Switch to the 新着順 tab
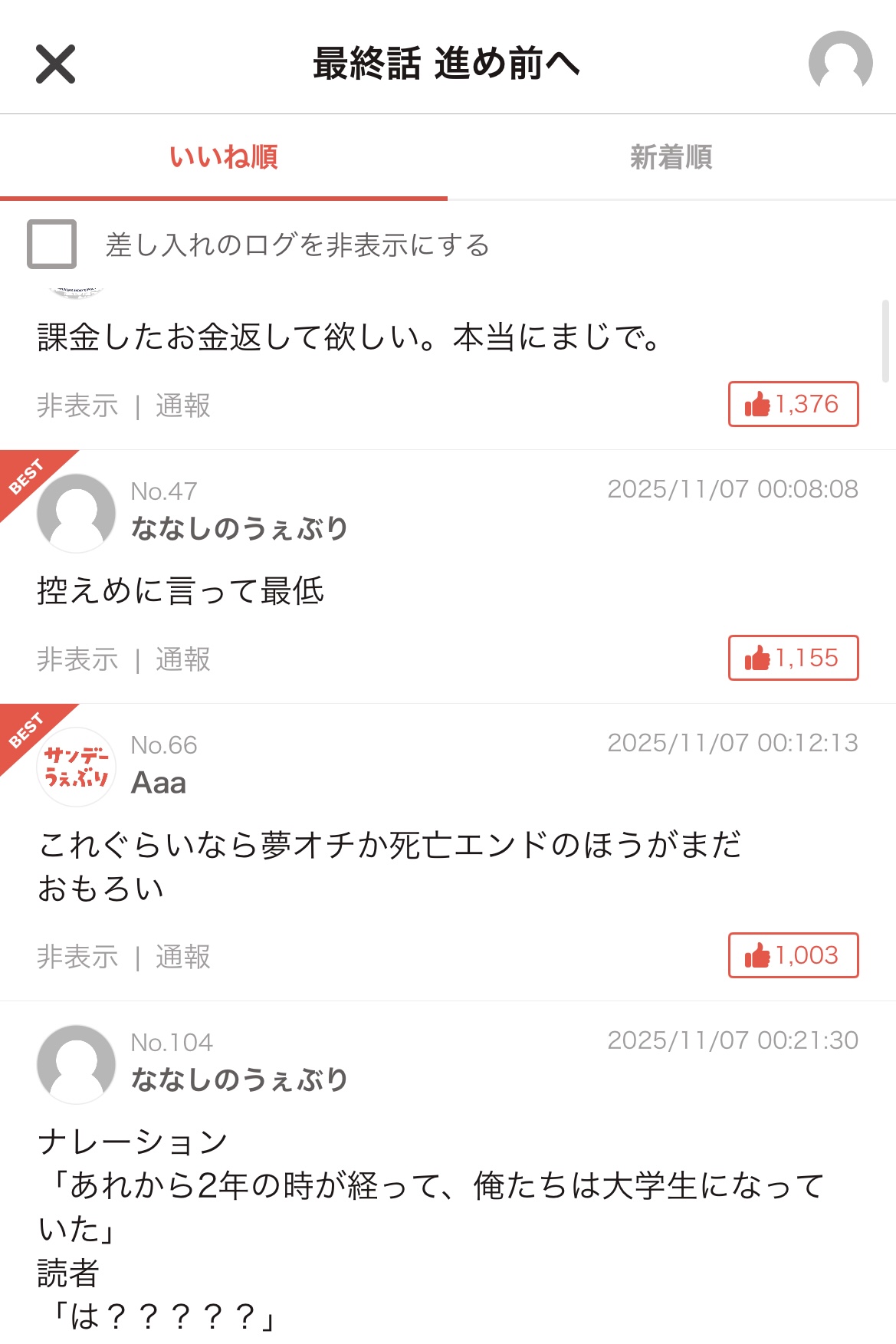 tap(671, 157)
